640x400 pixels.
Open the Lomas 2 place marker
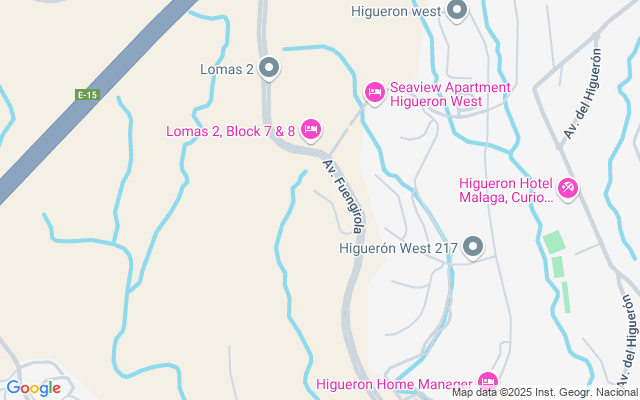pos(268,69)
